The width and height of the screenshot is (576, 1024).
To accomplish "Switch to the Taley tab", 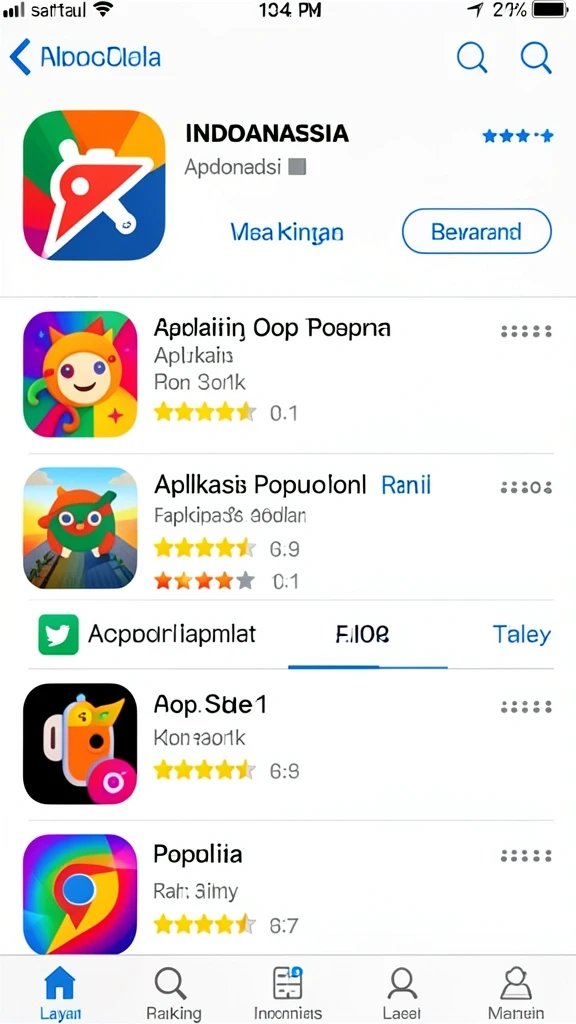I will click(x=521, y=634).
